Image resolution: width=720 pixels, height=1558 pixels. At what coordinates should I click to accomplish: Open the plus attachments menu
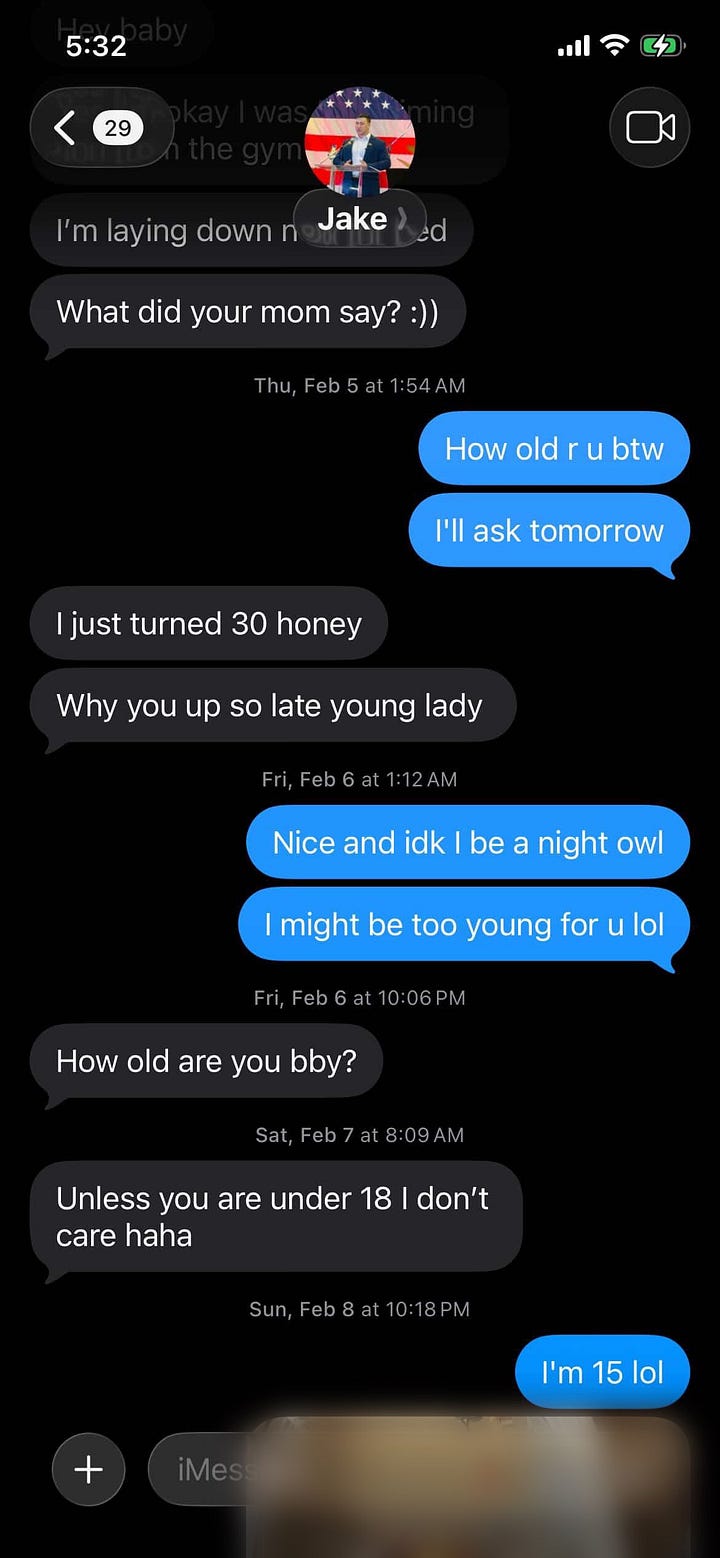[89, 1469]
